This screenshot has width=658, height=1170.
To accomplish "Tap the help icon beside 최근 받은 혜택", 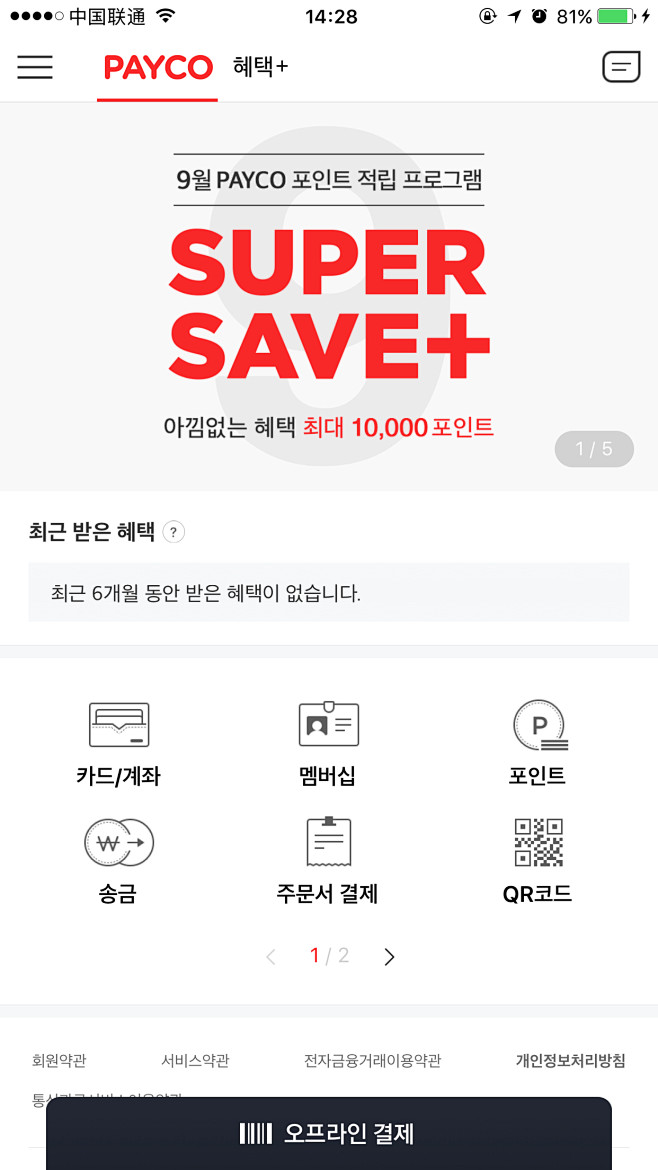I will pyautogui.click(x=174, y=532).
